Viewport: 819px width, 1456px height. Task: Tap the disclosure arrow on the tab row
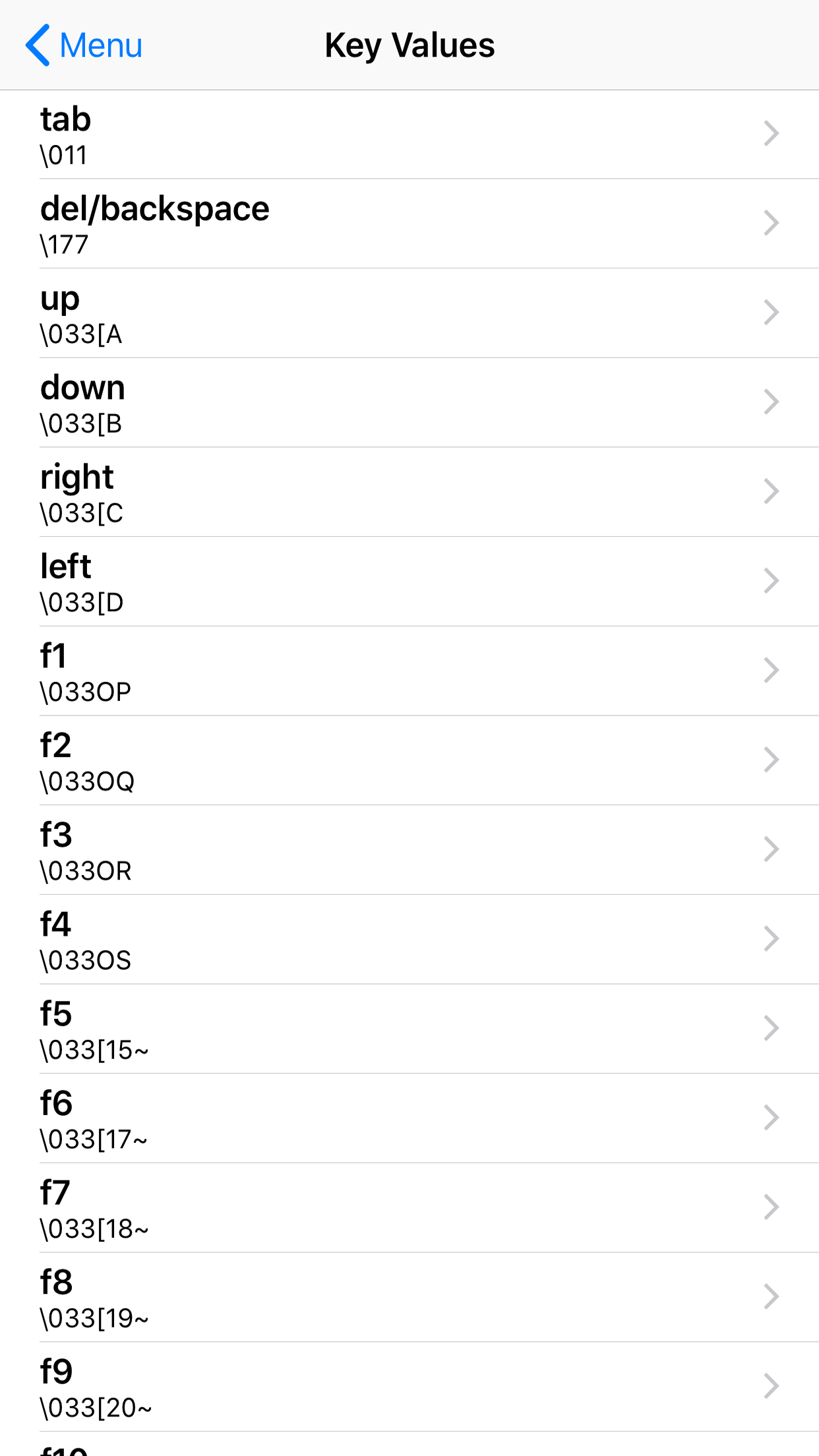pos(772,133)
